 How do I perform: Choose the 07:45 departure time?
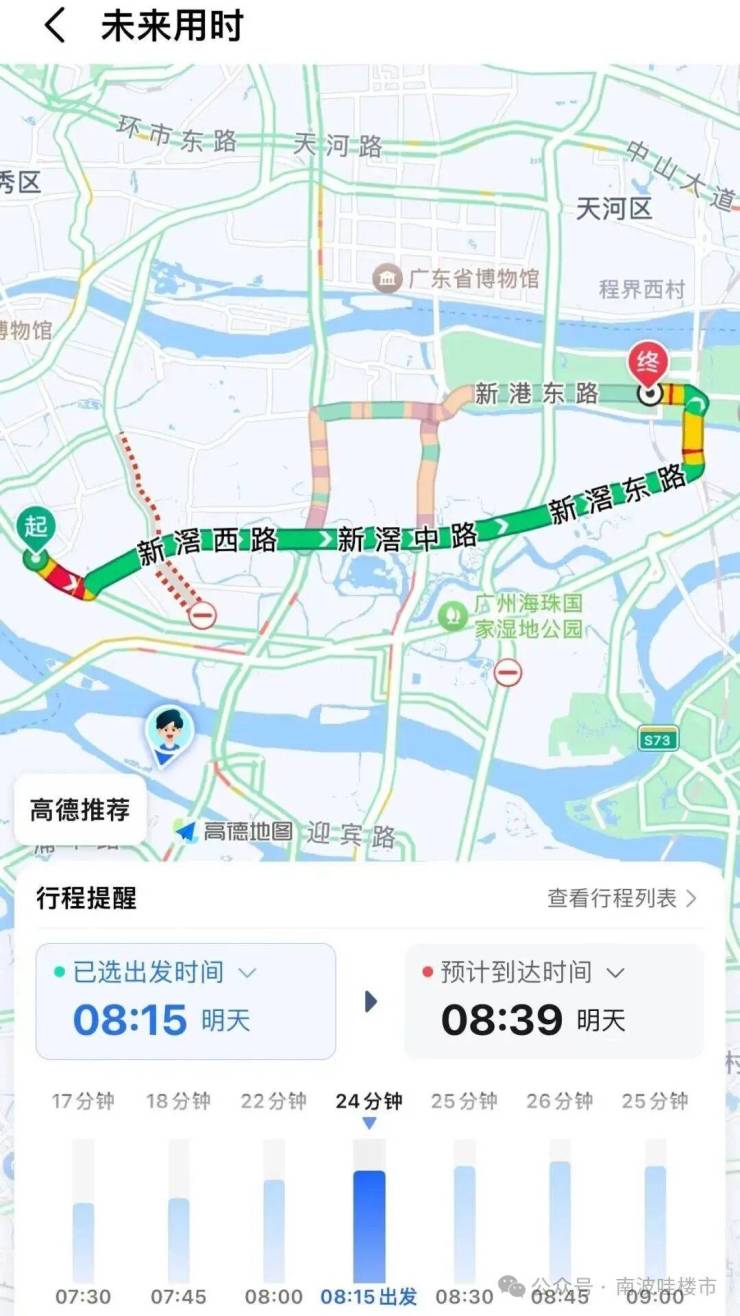pyautogui.click(x=178, y=1238)
